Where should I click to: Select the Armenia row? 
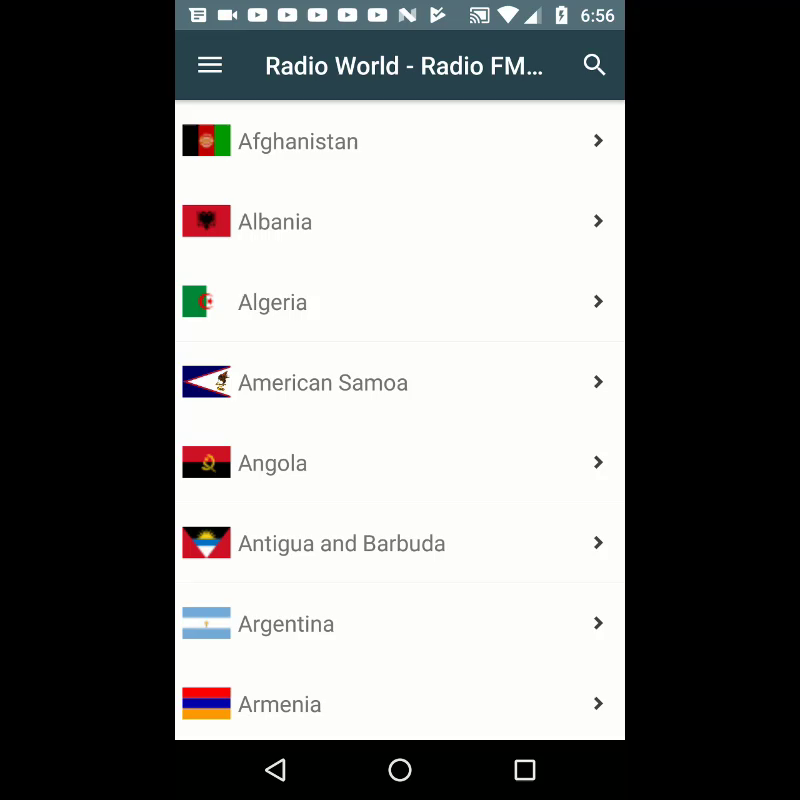399,704
